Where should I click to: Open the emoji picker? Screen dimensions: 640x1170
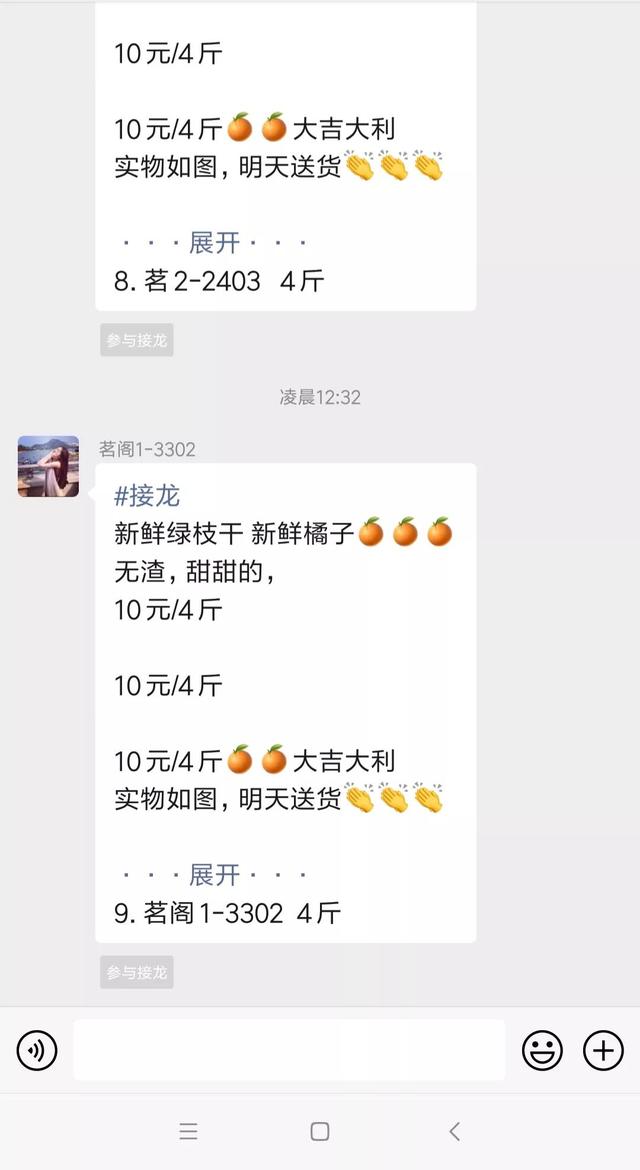(x=542, y=1050)
